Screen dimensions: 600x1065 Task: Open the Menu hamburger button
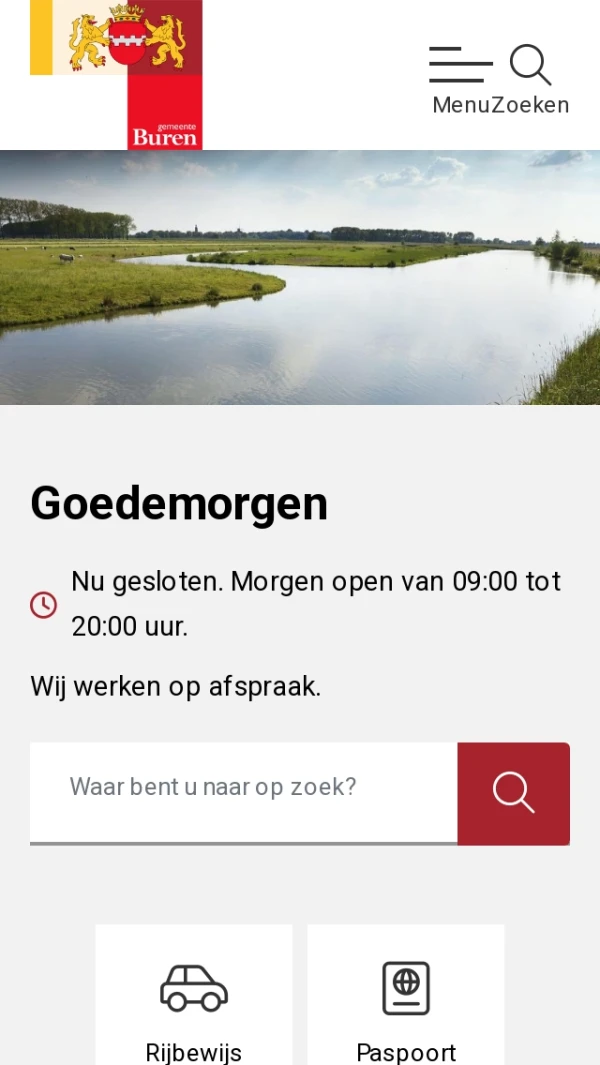(461, 78)
